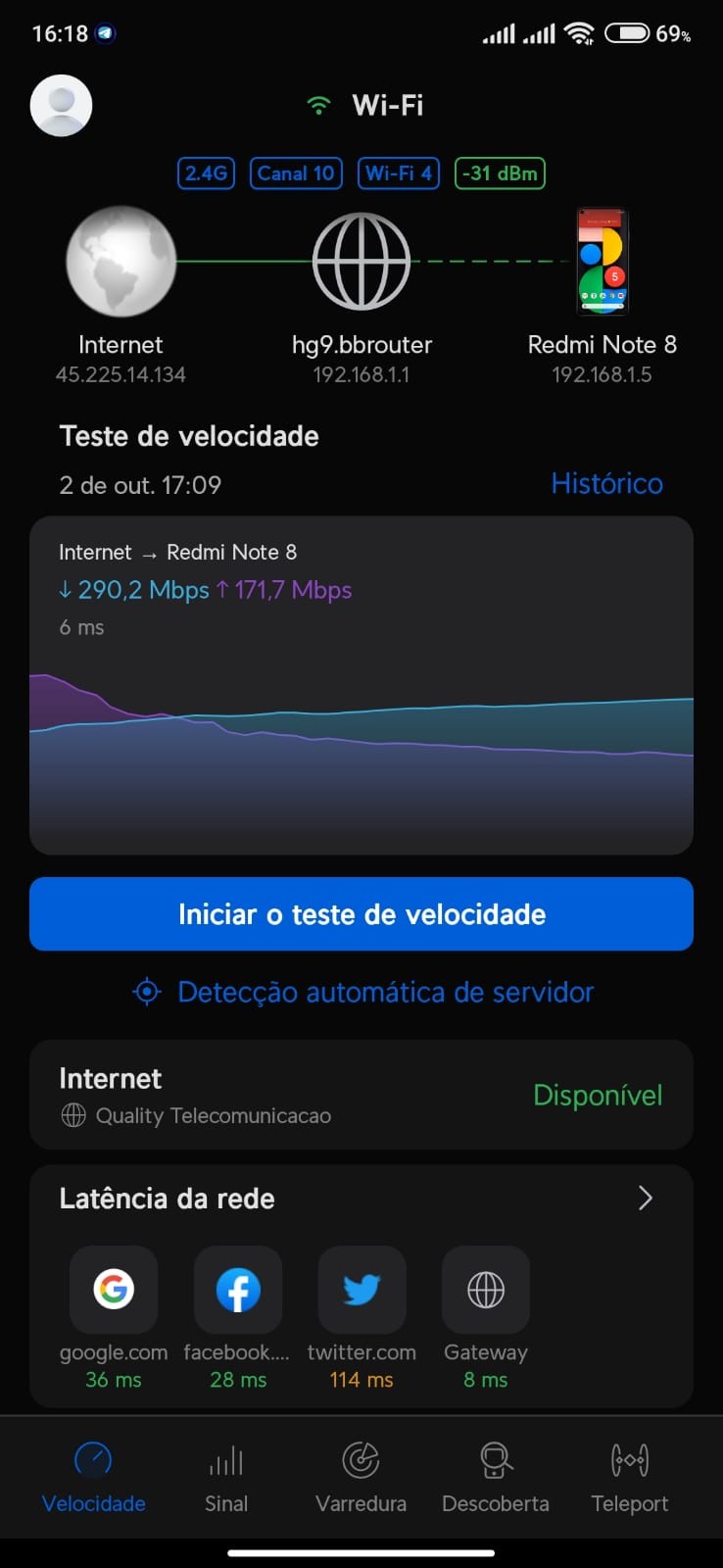Open the Histórico speed test history
723x1568 pixels.
(606, 483)
